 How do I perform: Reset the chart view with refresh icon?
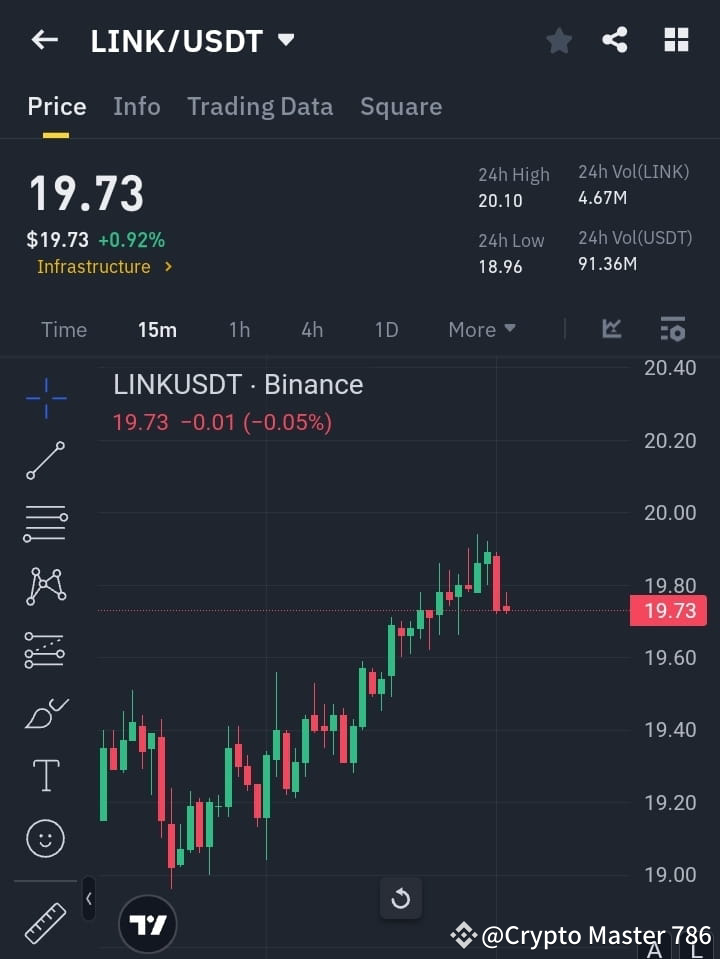[401, 898]
